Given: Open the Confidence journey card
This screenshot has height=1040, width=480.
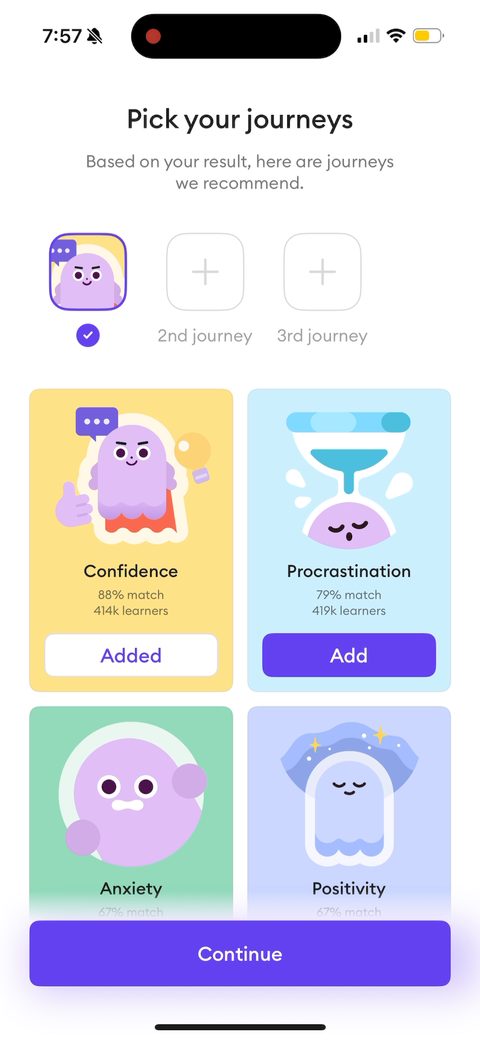Looking at the screenshot, I should coord(131,504).
